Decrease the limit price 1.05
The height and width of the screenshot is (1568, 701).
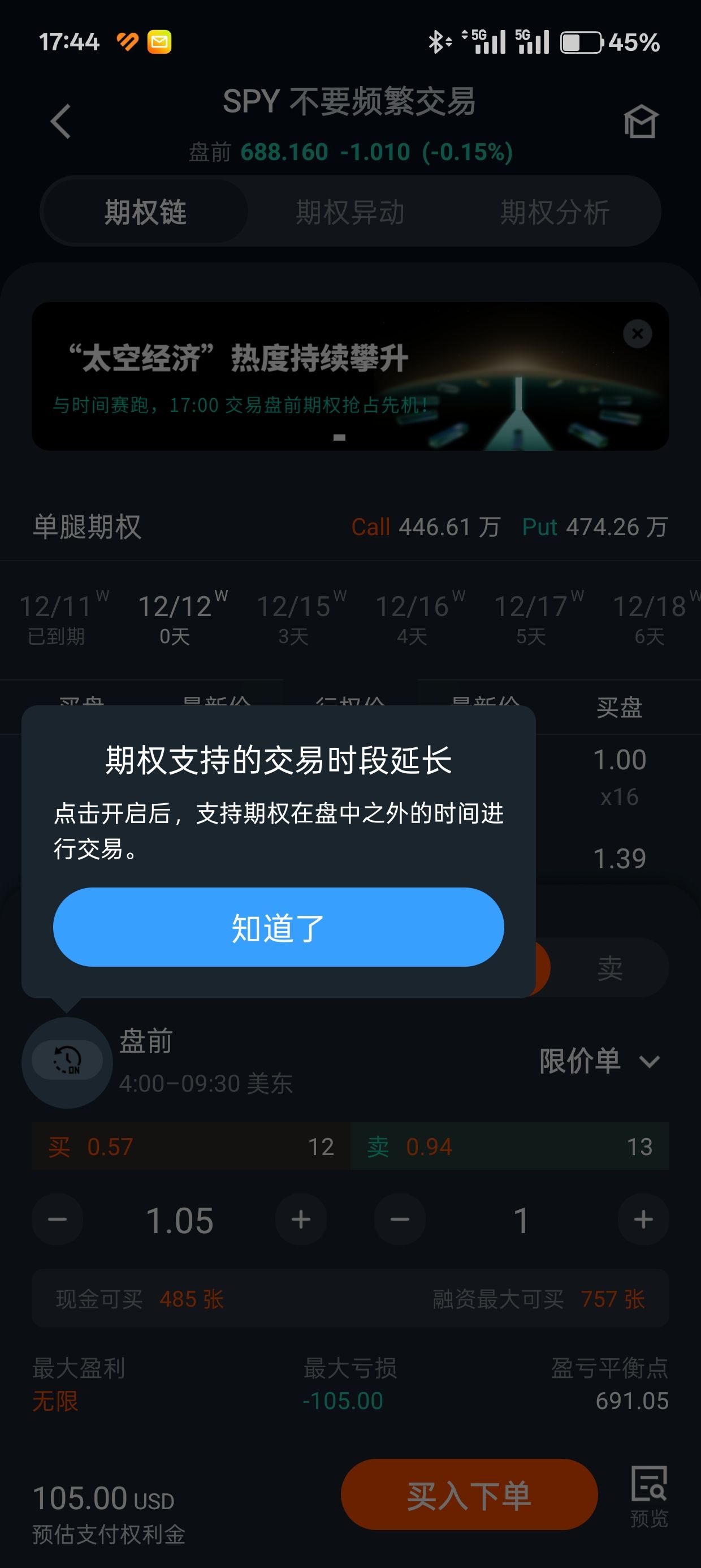click(x=58, y=1220)
